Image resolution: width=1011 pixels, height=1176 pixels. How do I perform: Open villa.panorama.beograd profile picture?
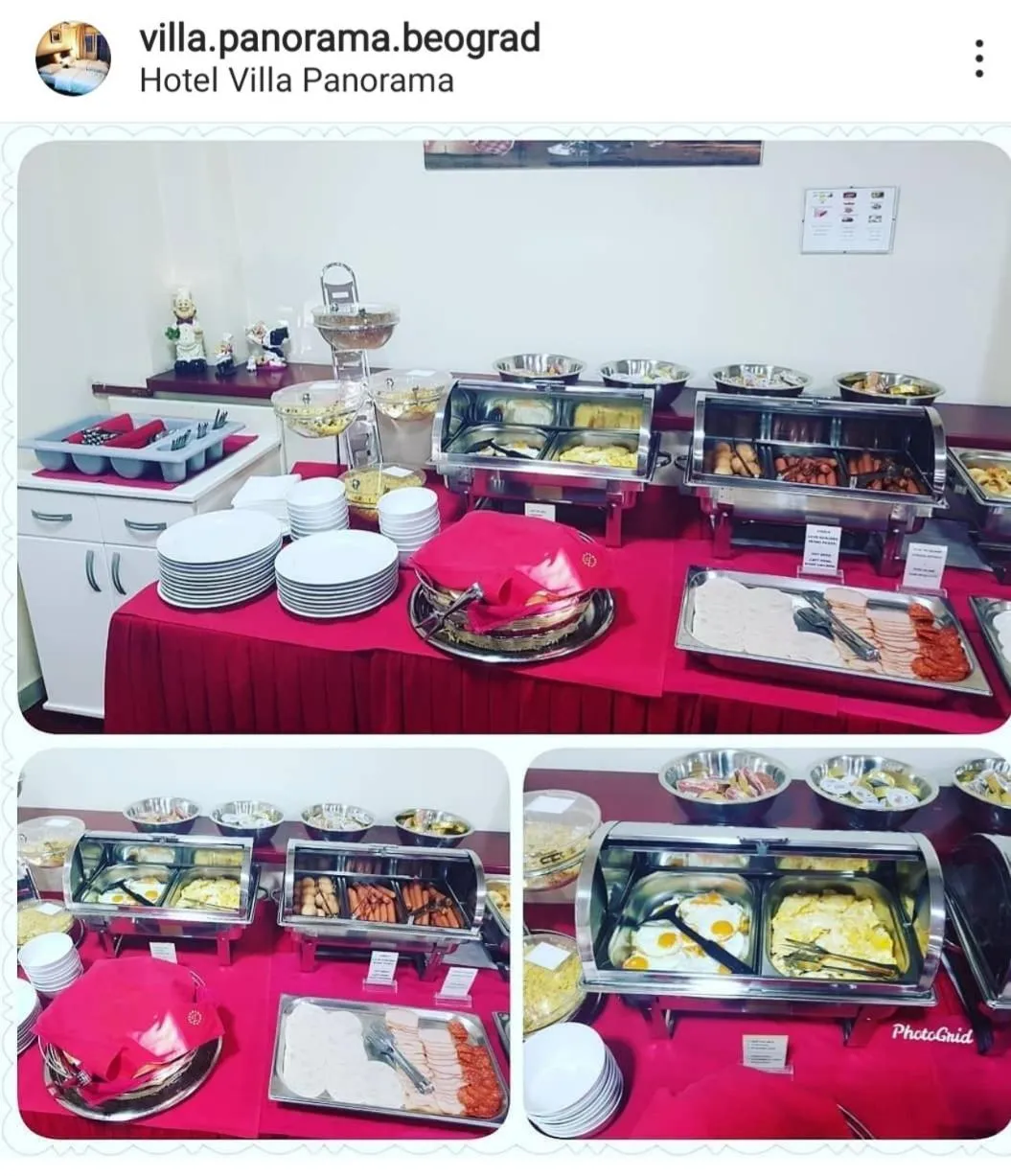[73, 58]
